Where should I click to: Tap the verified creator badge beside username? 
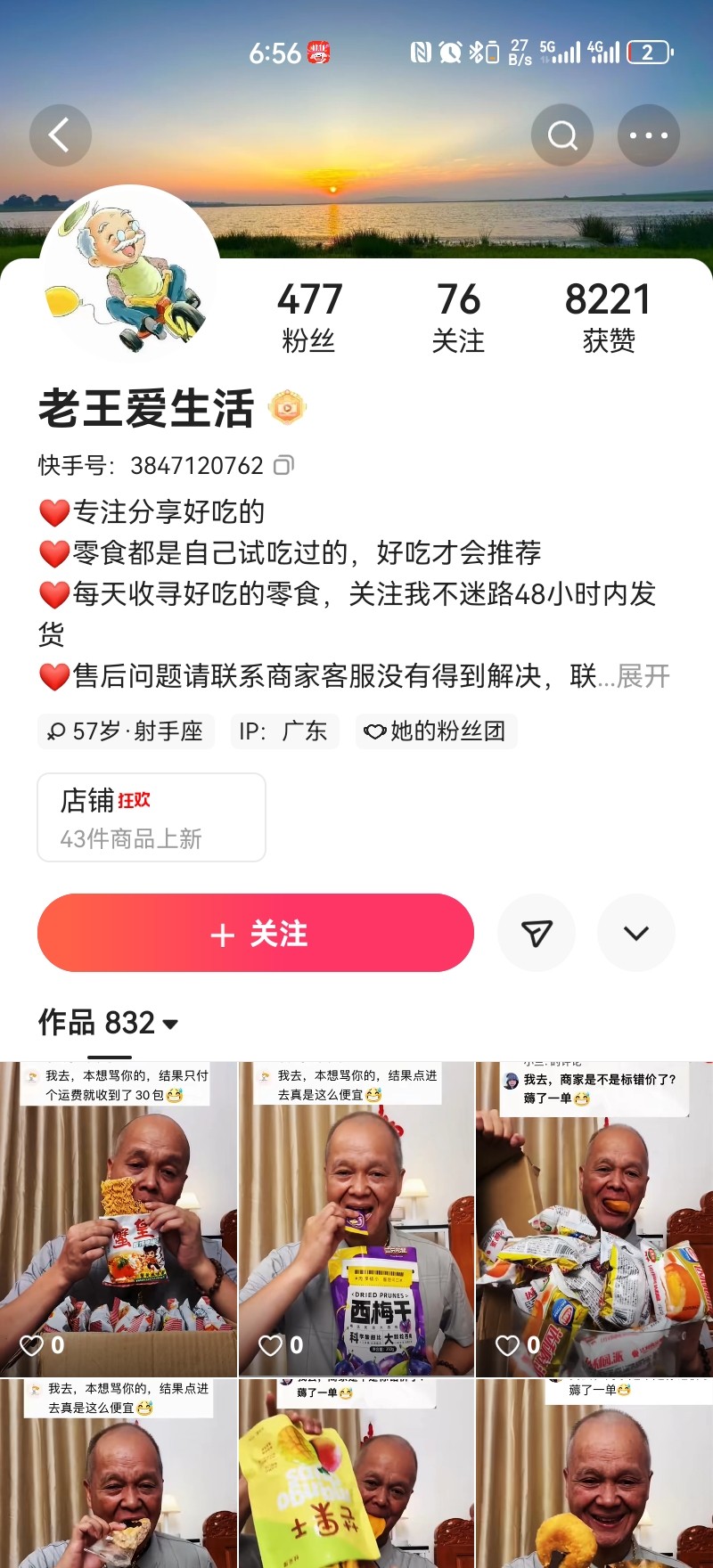(x=287, y=408)
